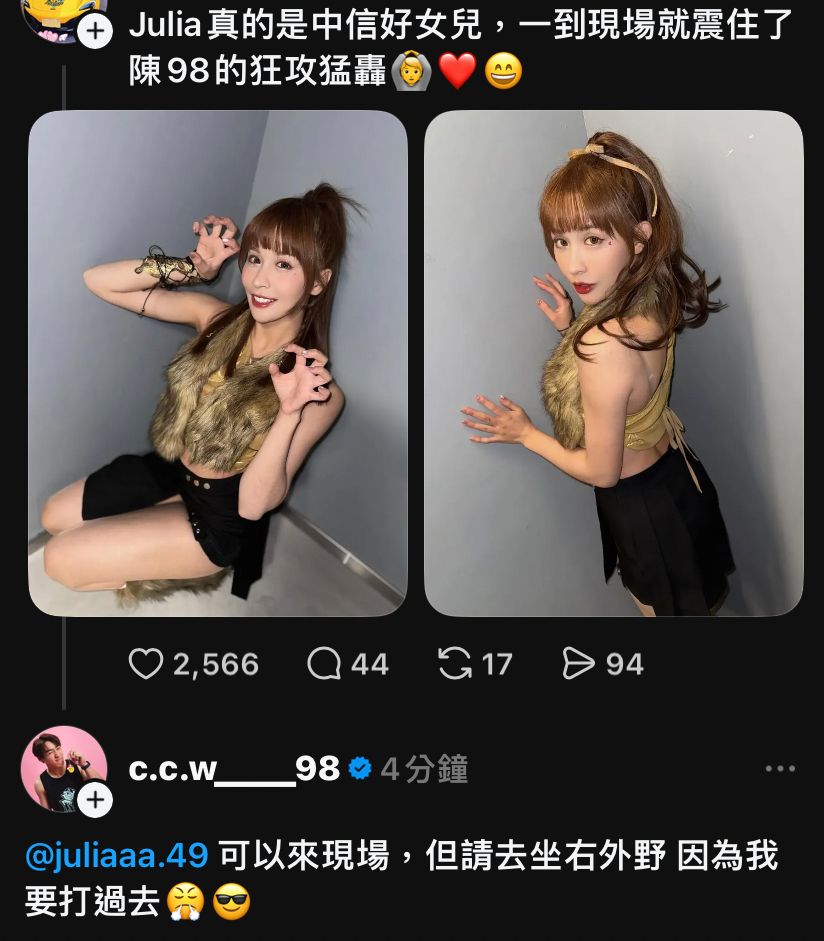Open more options on c.c.w____98's reply
The width and height of the screenshot is (824, 941).
(x=780, y=769)
